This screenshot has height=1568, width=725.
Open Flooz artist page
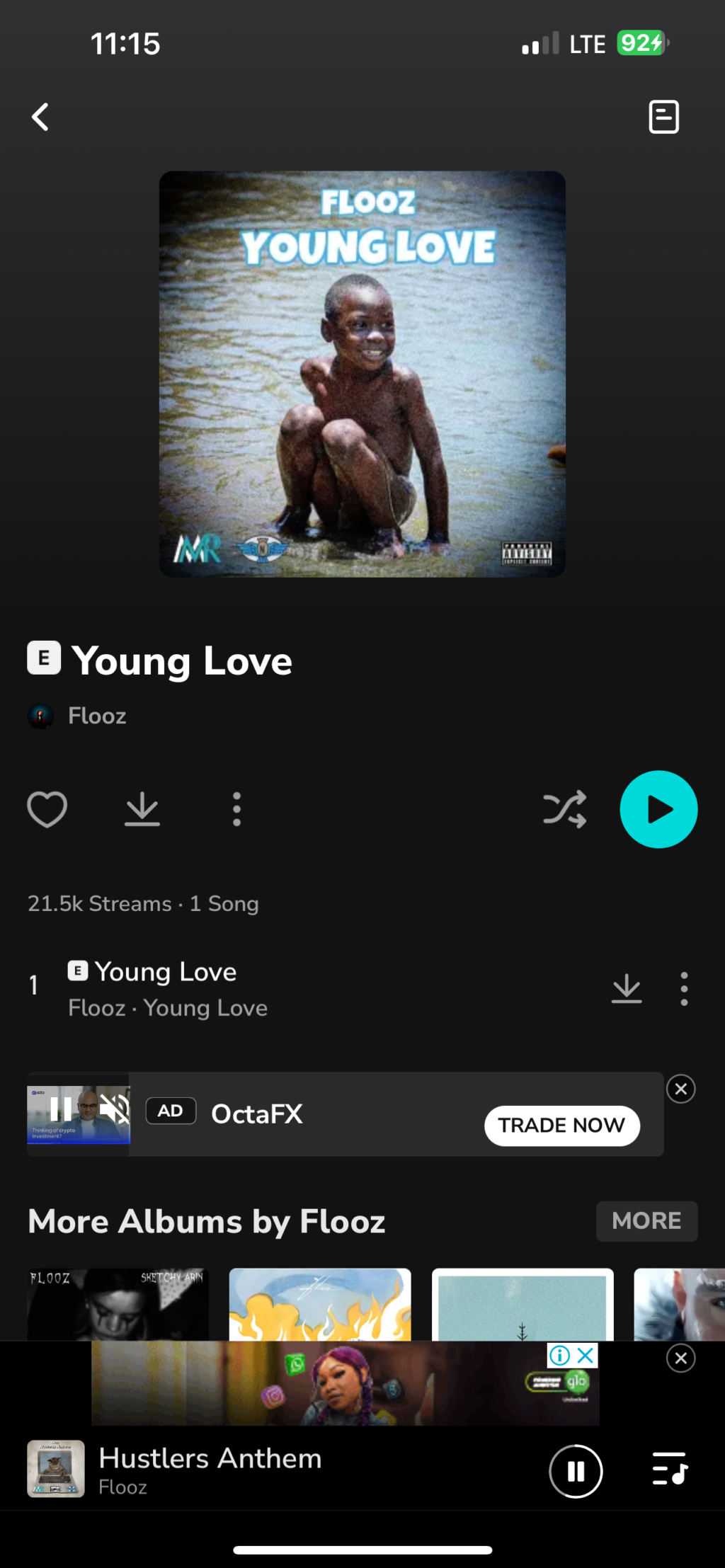(96, 716)
